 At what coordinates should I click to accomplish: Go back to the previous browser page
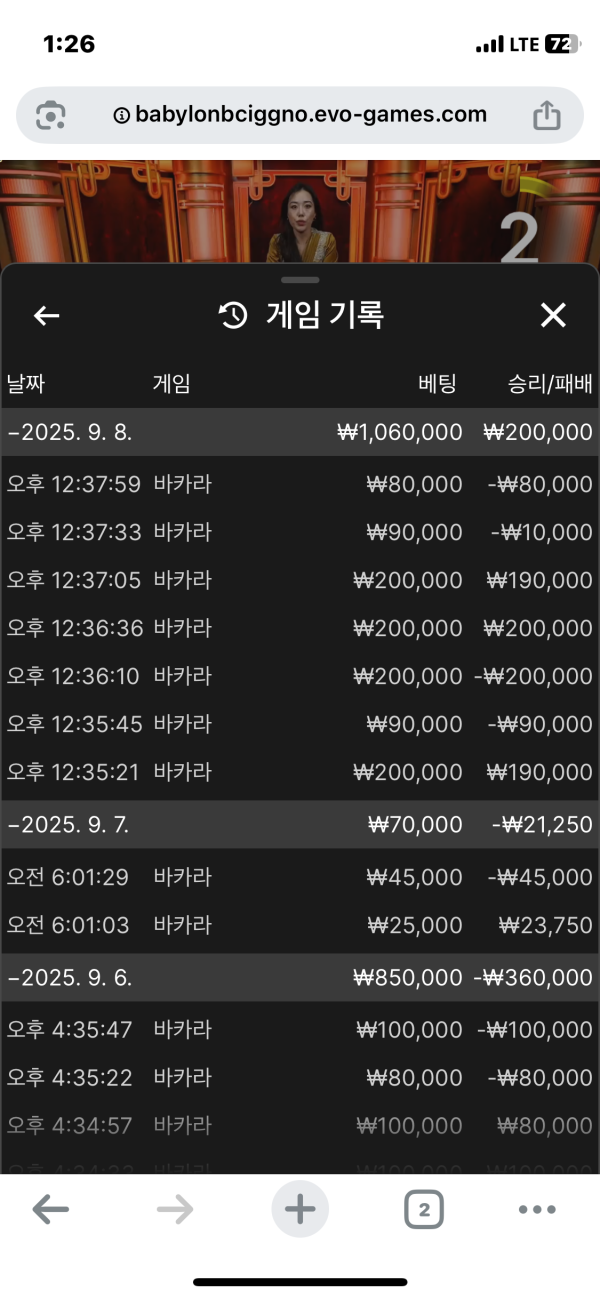(50, 1210)
